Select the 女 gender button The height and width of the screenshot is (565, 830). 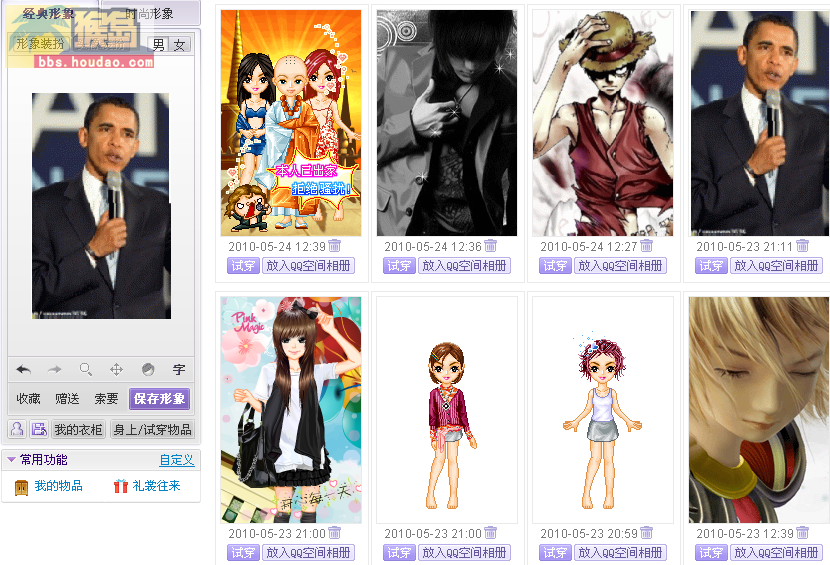[179, 44]
